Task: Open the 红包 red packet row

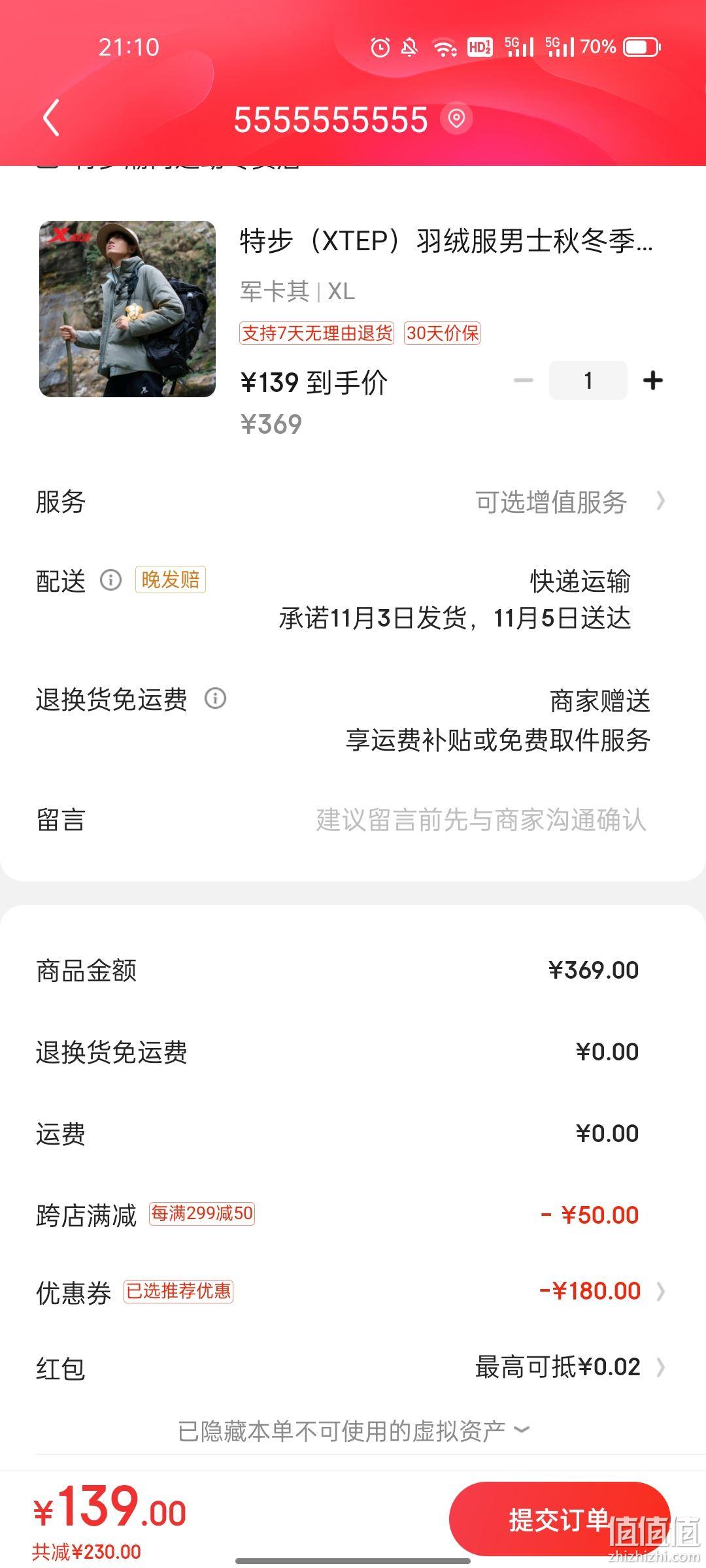Action: pyautogui.click(x=353, y=1367)
